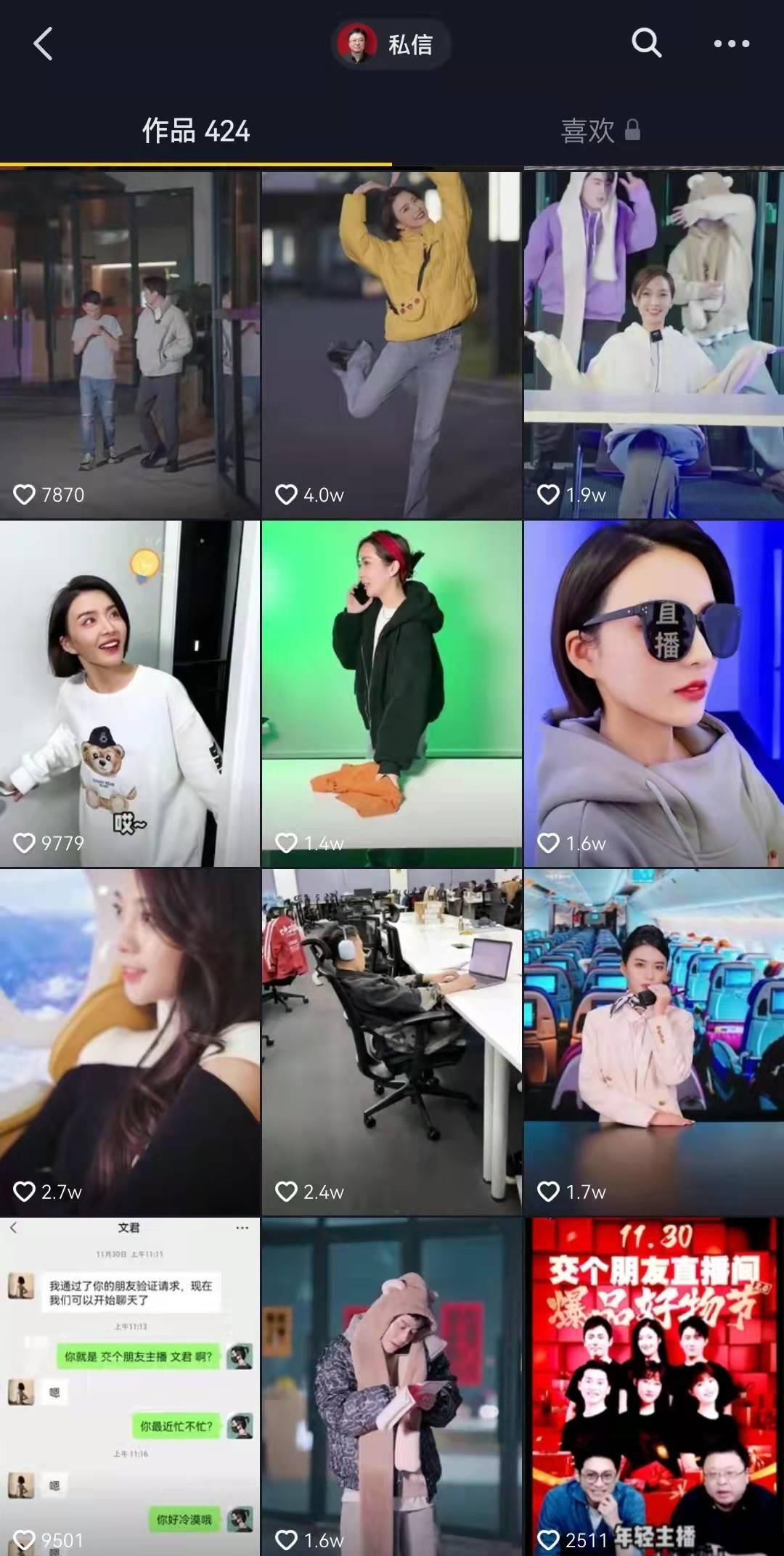Open the sunglasses 直播 video
Screen dimensions: 784x1556
653,693
